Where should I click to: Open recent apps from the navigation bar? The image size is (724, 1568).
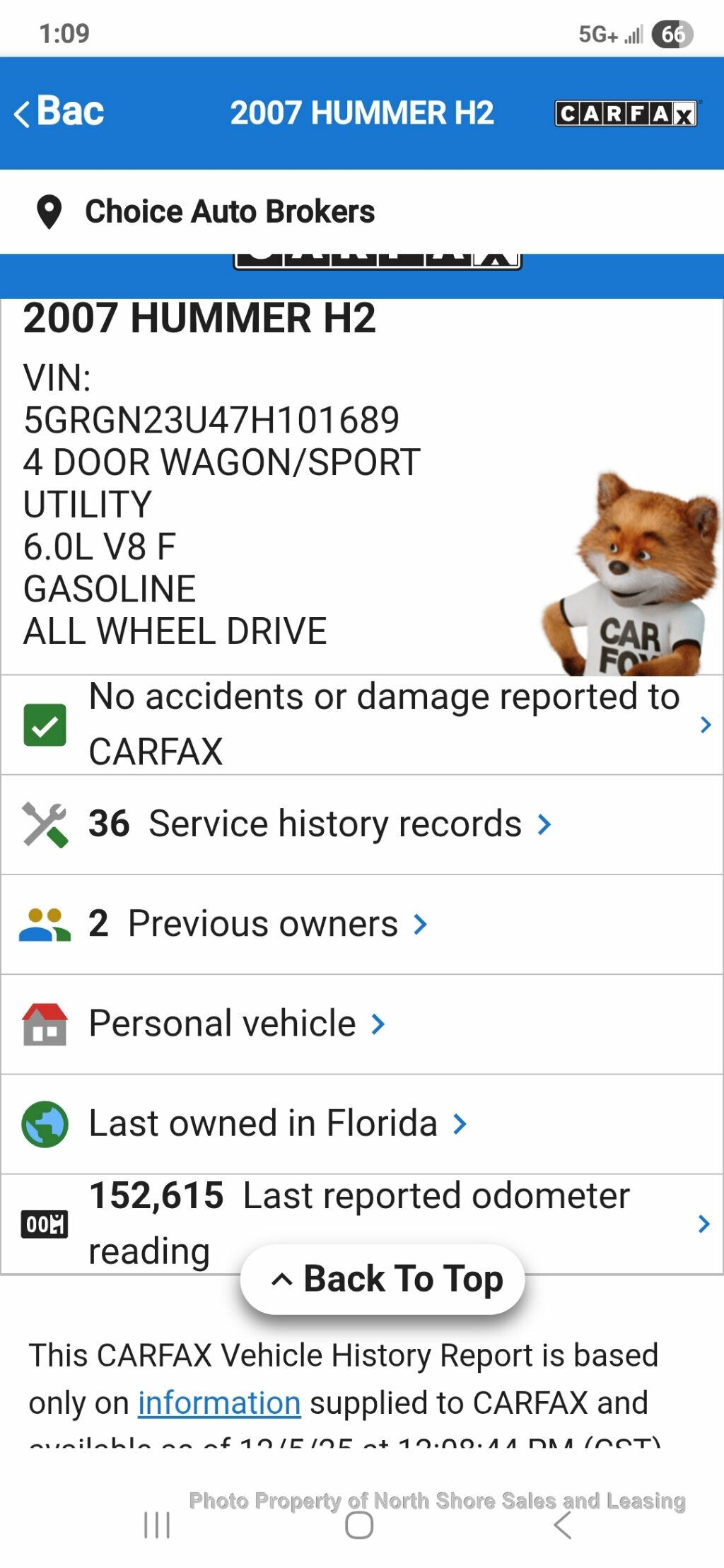click(156, 1525)
